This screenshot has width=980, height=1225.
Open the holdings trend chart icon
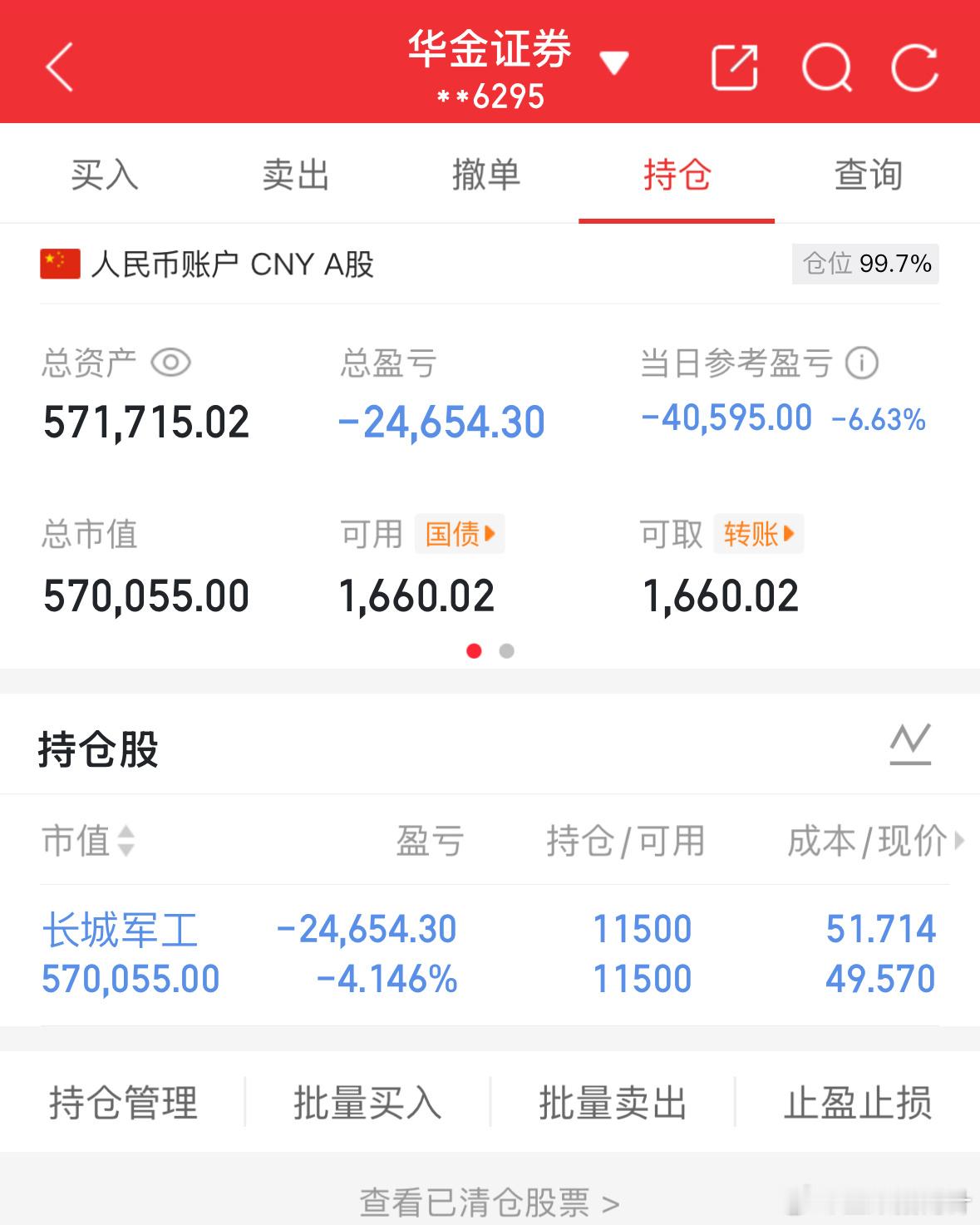(x=910, y=744)
